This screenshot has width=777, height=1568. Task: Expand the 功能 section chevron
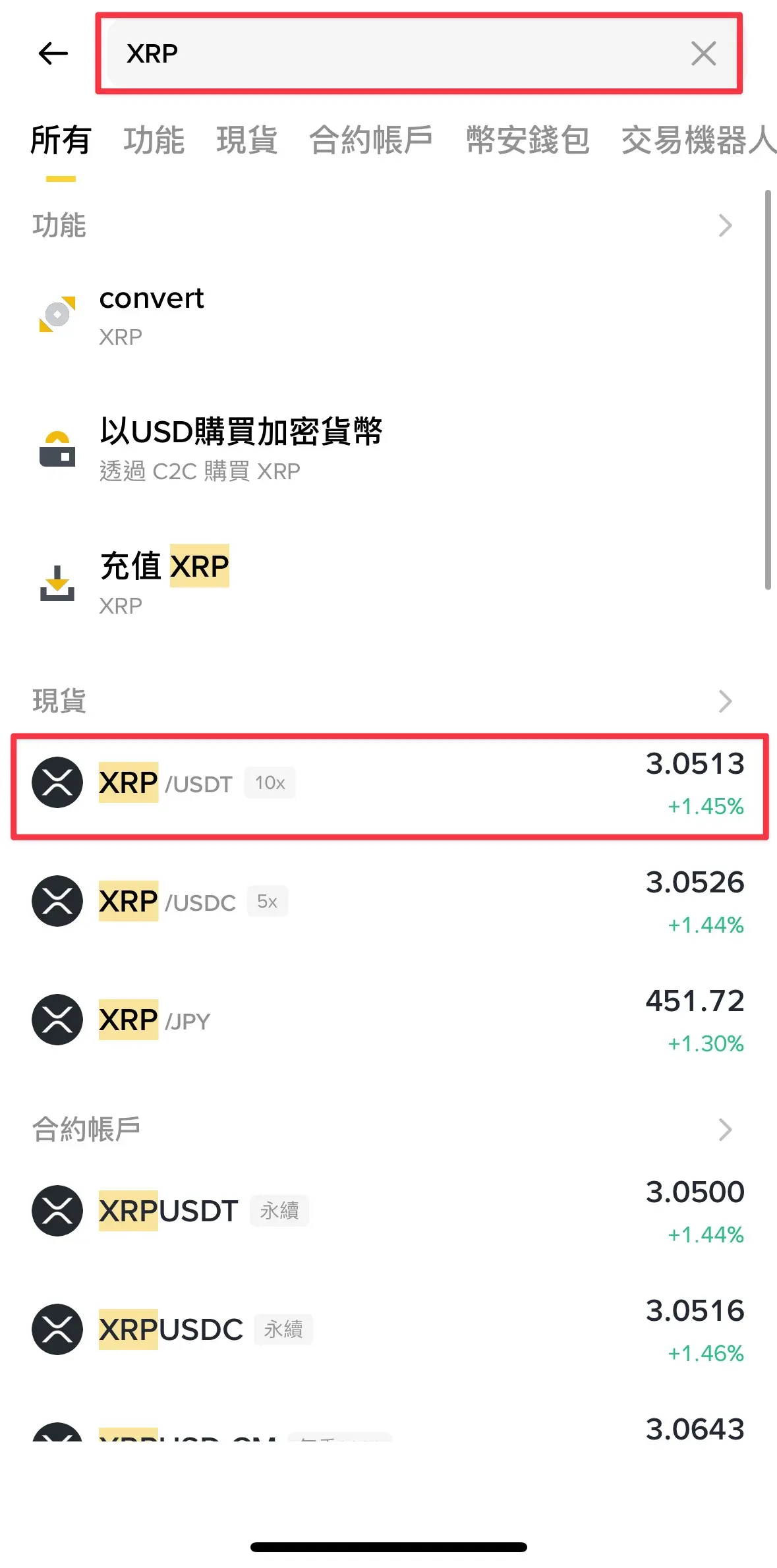[725, 225]
